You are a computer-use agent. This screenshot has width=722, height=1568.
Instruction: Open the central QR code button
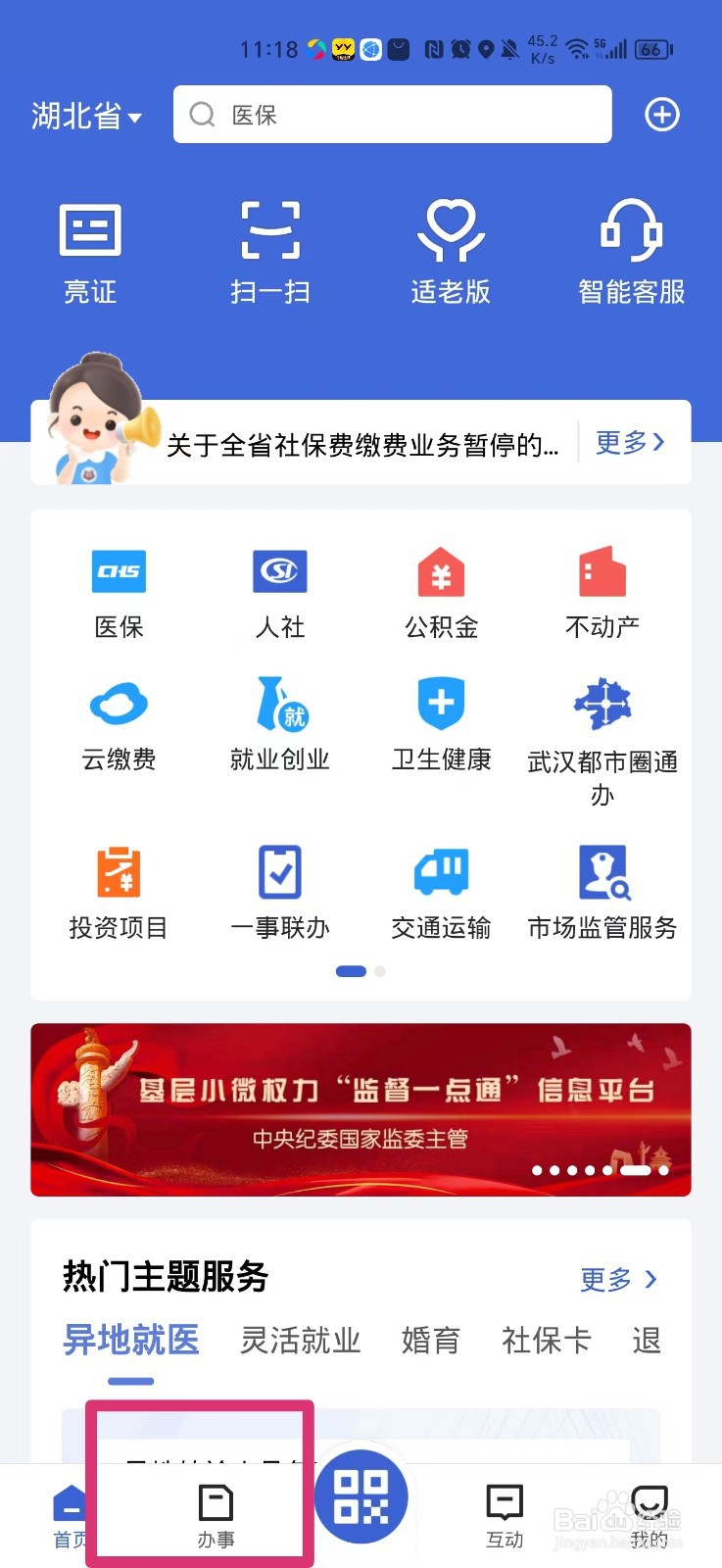point(361,1497)
